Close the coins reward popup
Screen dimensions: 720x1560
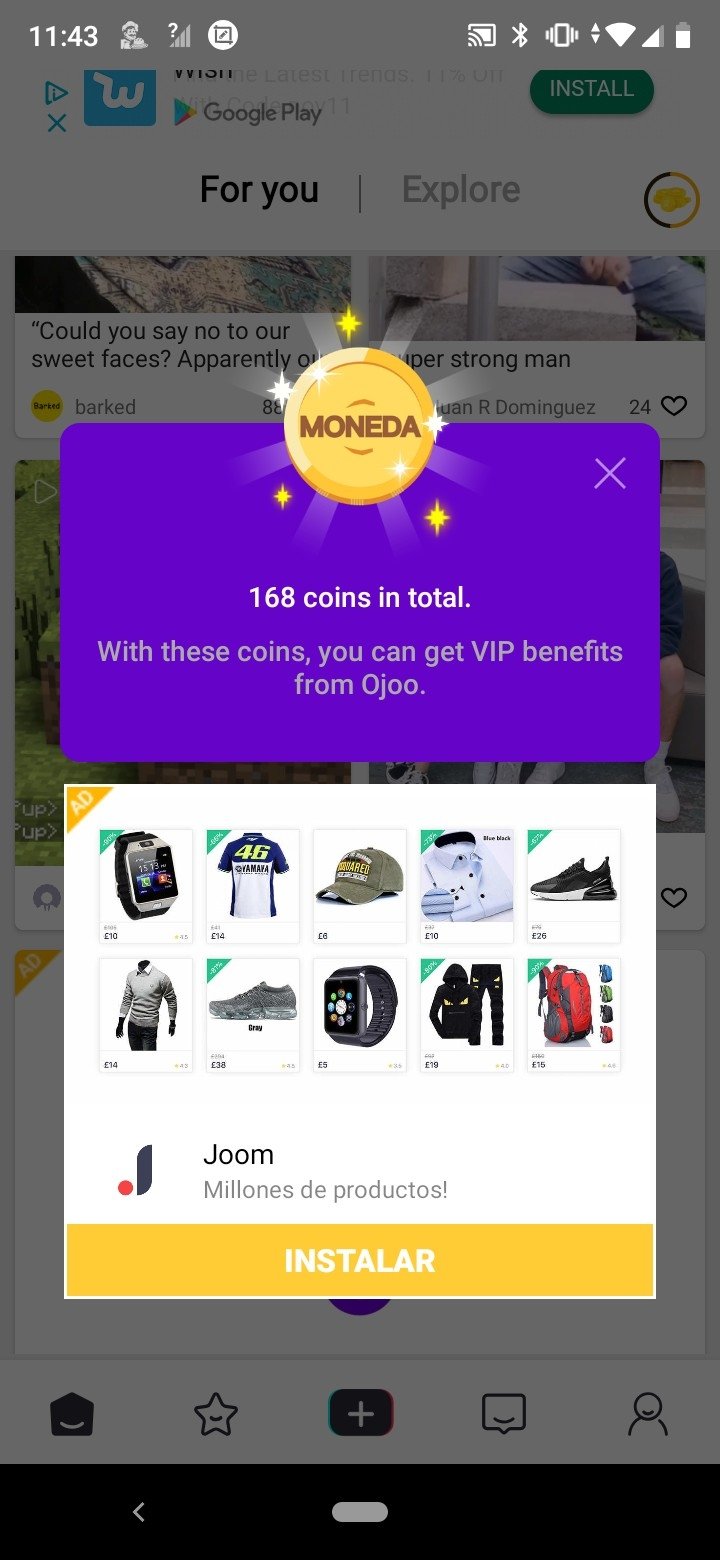pos(609,473)
